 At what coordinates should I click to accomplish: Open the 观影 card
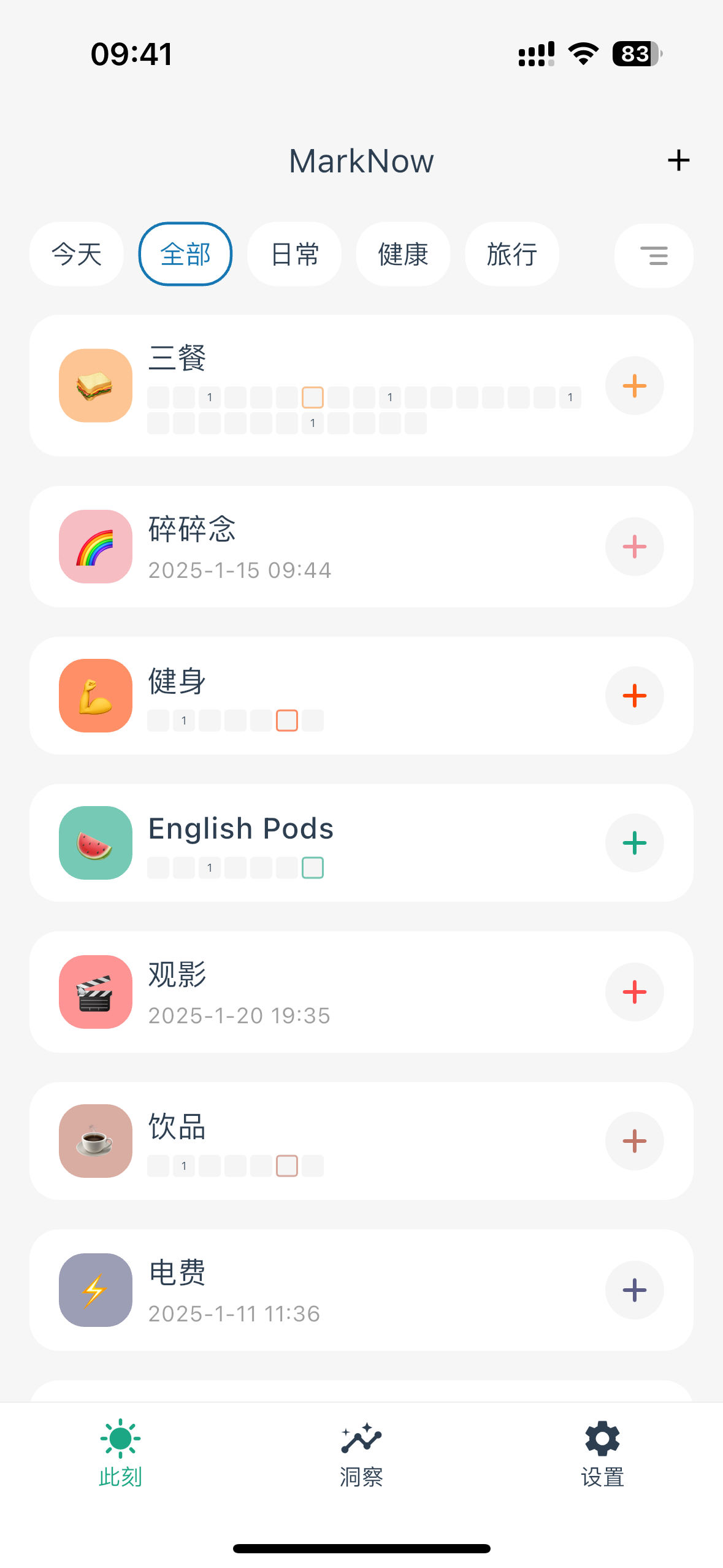point(361,992)
